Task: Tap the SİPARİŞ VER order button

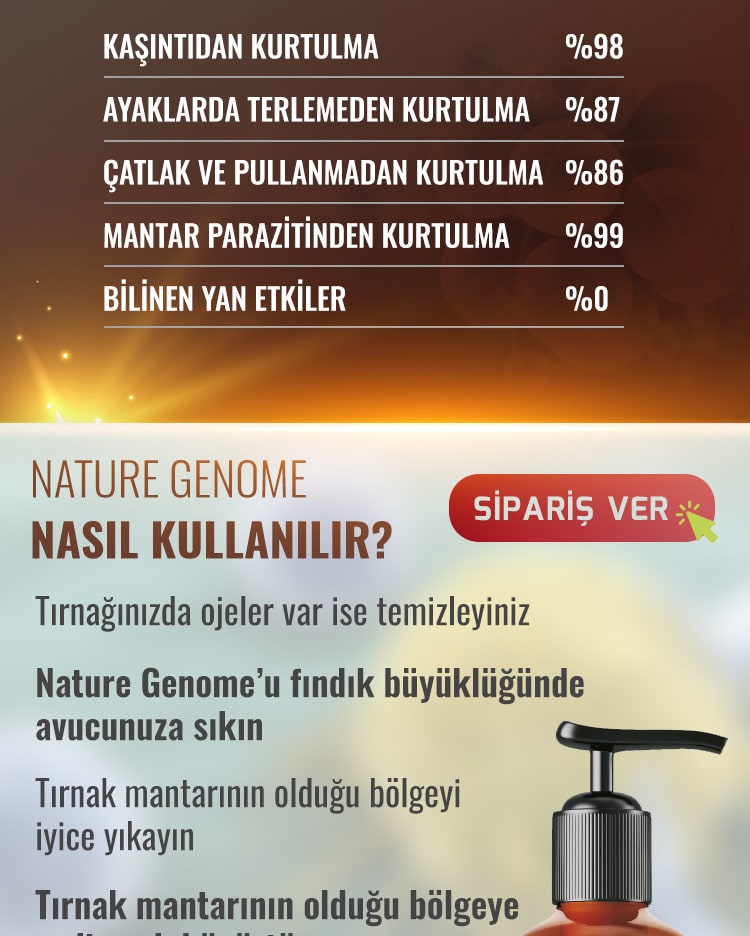Action: (x=581, y=508)
